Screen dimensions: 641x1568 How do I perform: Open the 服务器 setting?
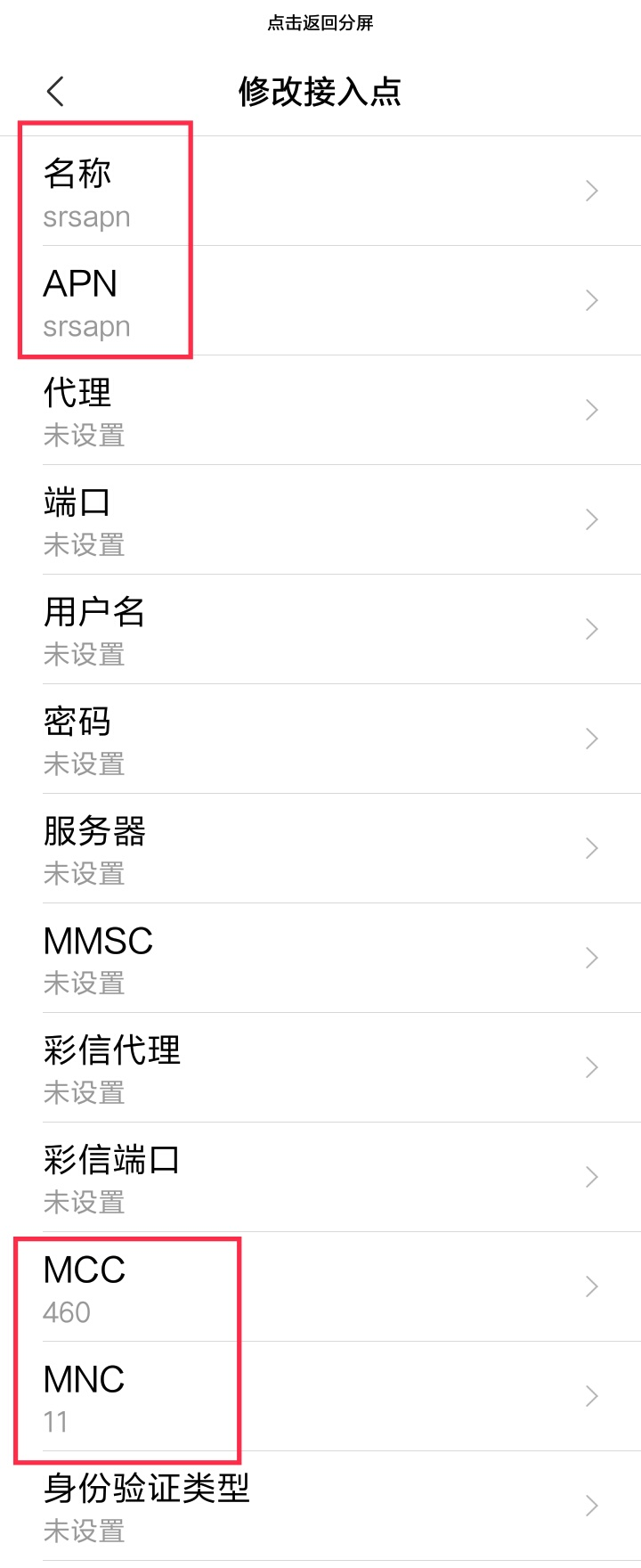(320, 849)
